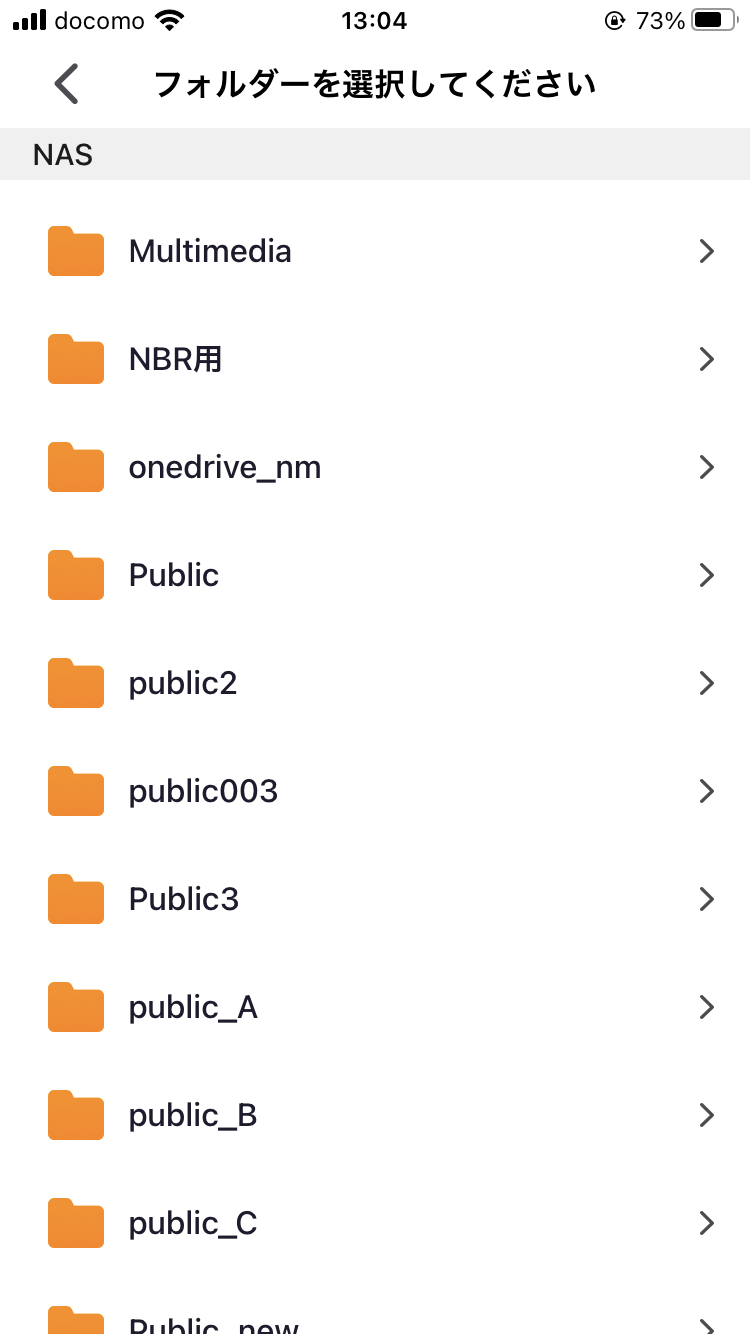Choose the public_A folder
This screenshot has width=750, height=1334.
tap(193, 1007)
